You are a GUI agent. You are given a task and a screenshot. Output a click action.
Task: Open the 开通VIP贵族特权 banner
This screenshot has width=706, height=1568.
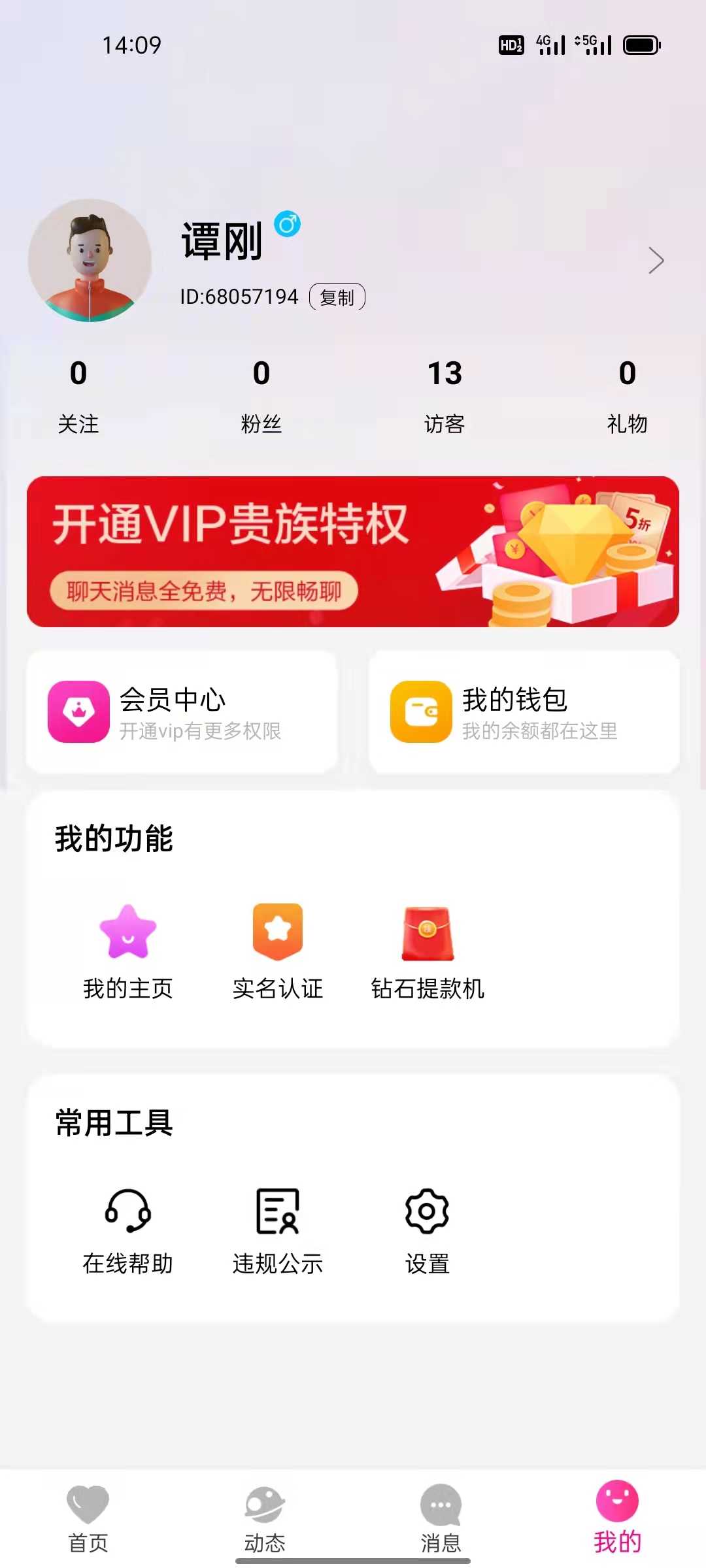(353, 551)
